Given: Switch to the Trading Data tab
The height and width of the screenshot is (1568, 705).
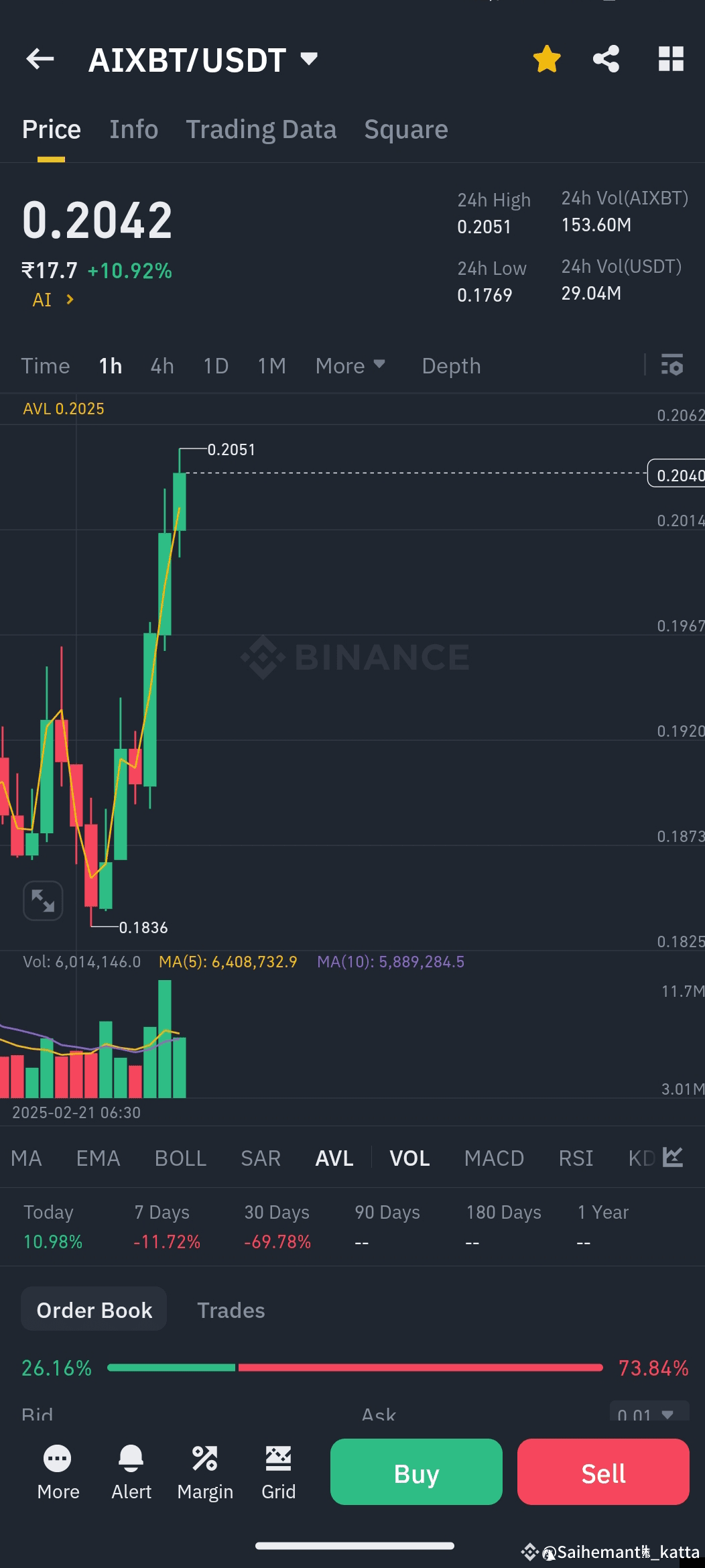Looking at the screenshot, I should pyautogui.click(x=261, y=129).
